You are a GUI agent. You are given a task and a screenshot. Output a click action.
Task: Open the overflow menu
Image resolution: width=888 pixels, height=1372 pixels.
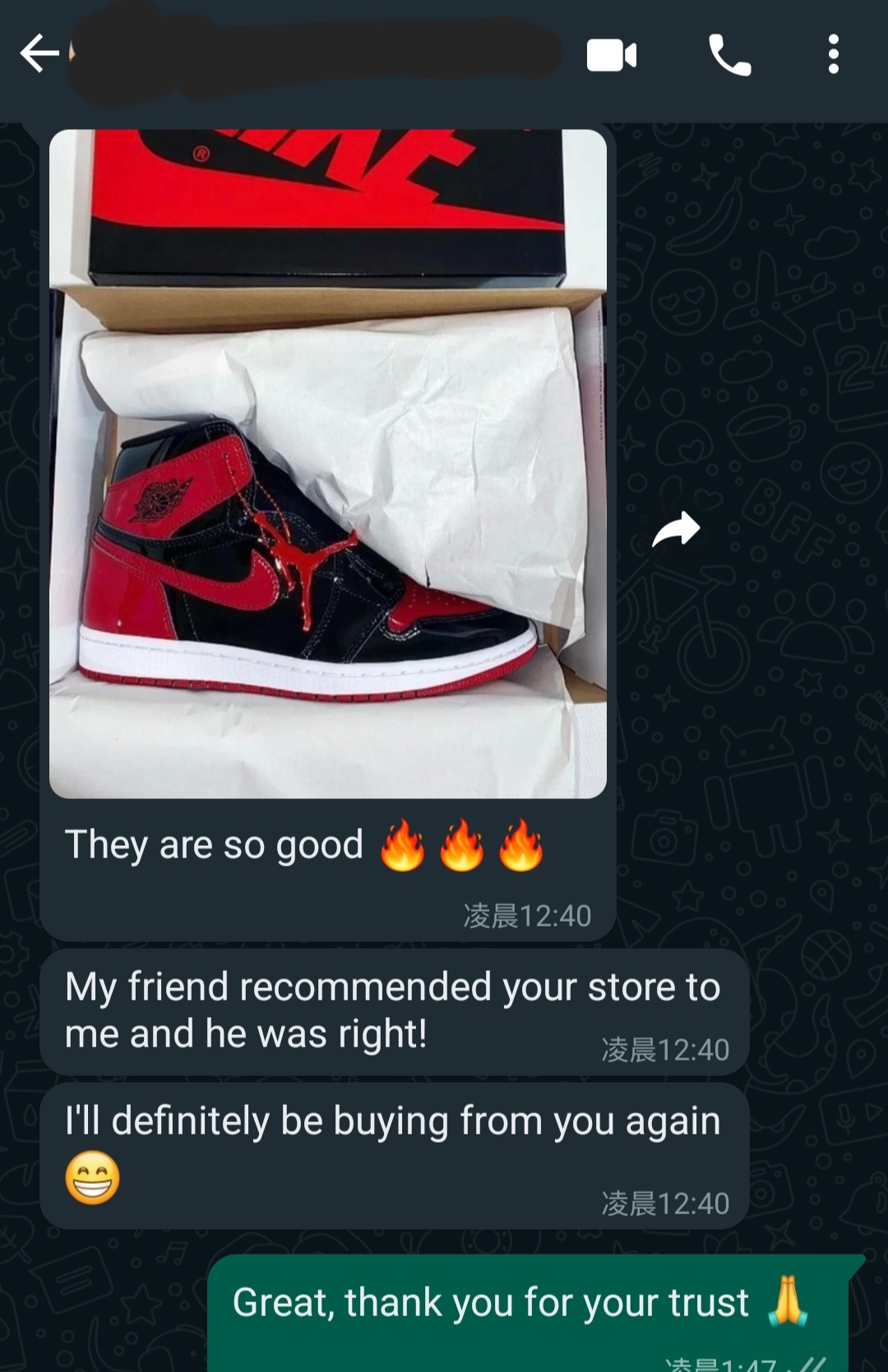pos(833,55)
